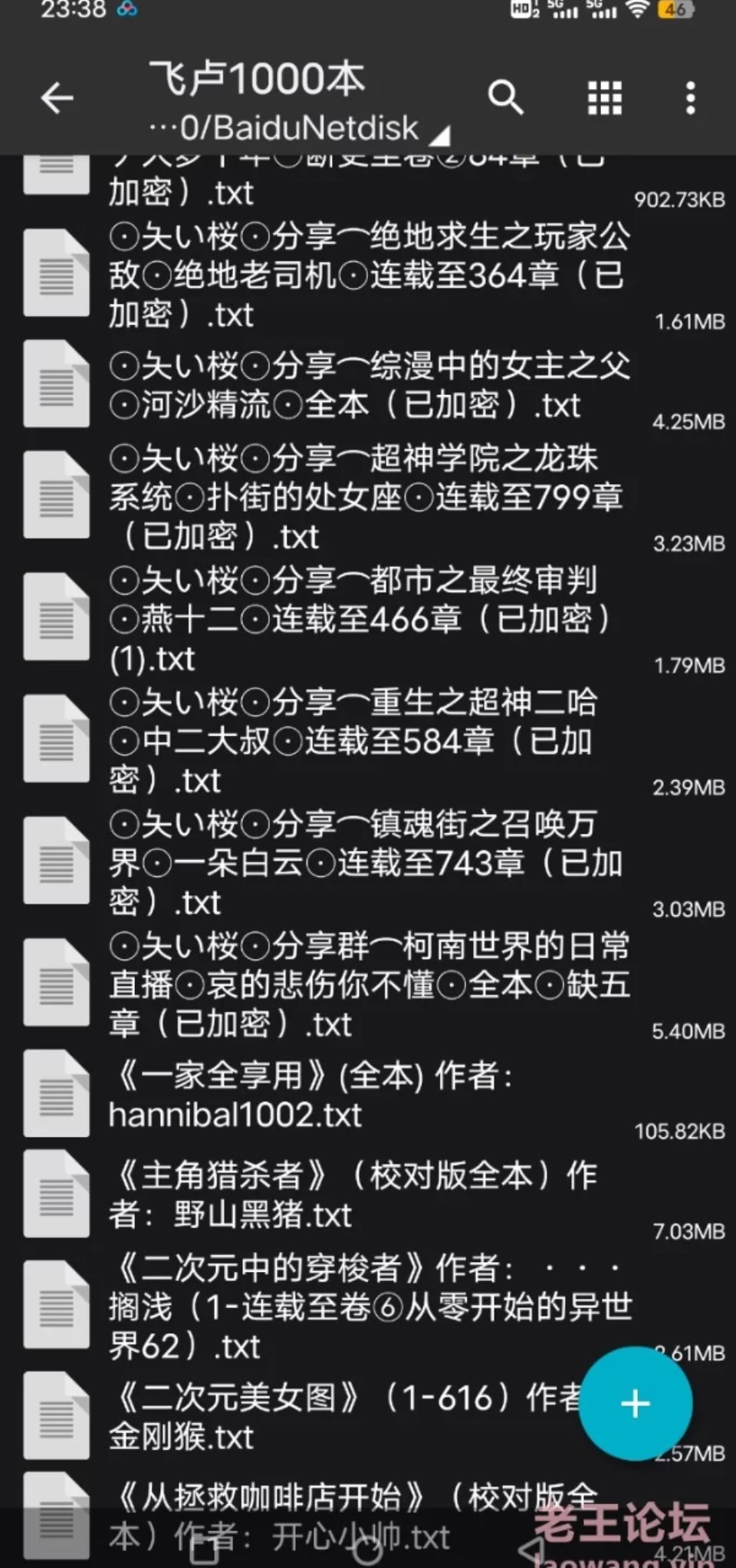
Task: Tap the floating plus button
Action: pos(636,1403)
